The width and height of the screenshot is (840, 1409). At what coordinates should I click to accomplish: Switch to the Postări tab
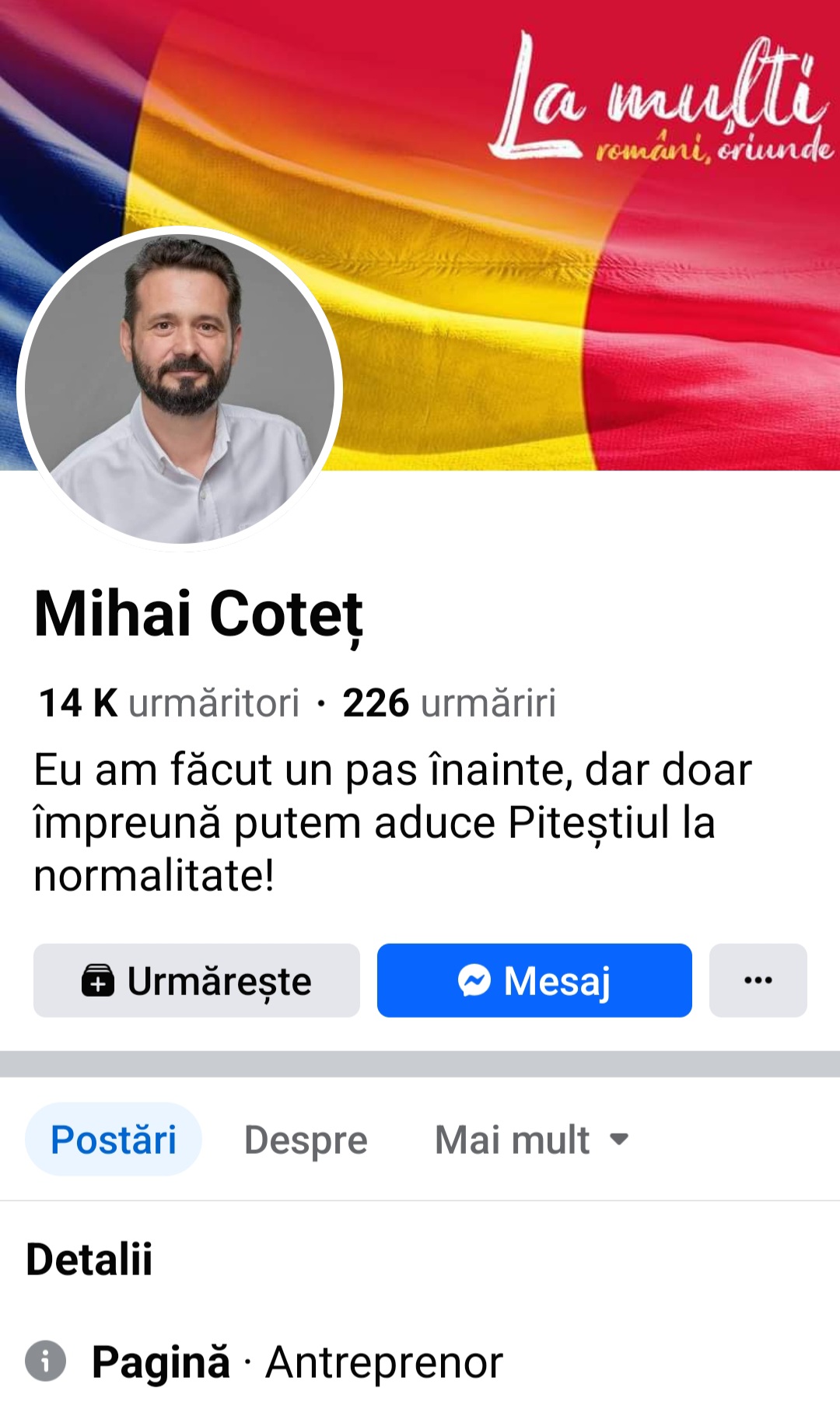(x=114, y=1140)
